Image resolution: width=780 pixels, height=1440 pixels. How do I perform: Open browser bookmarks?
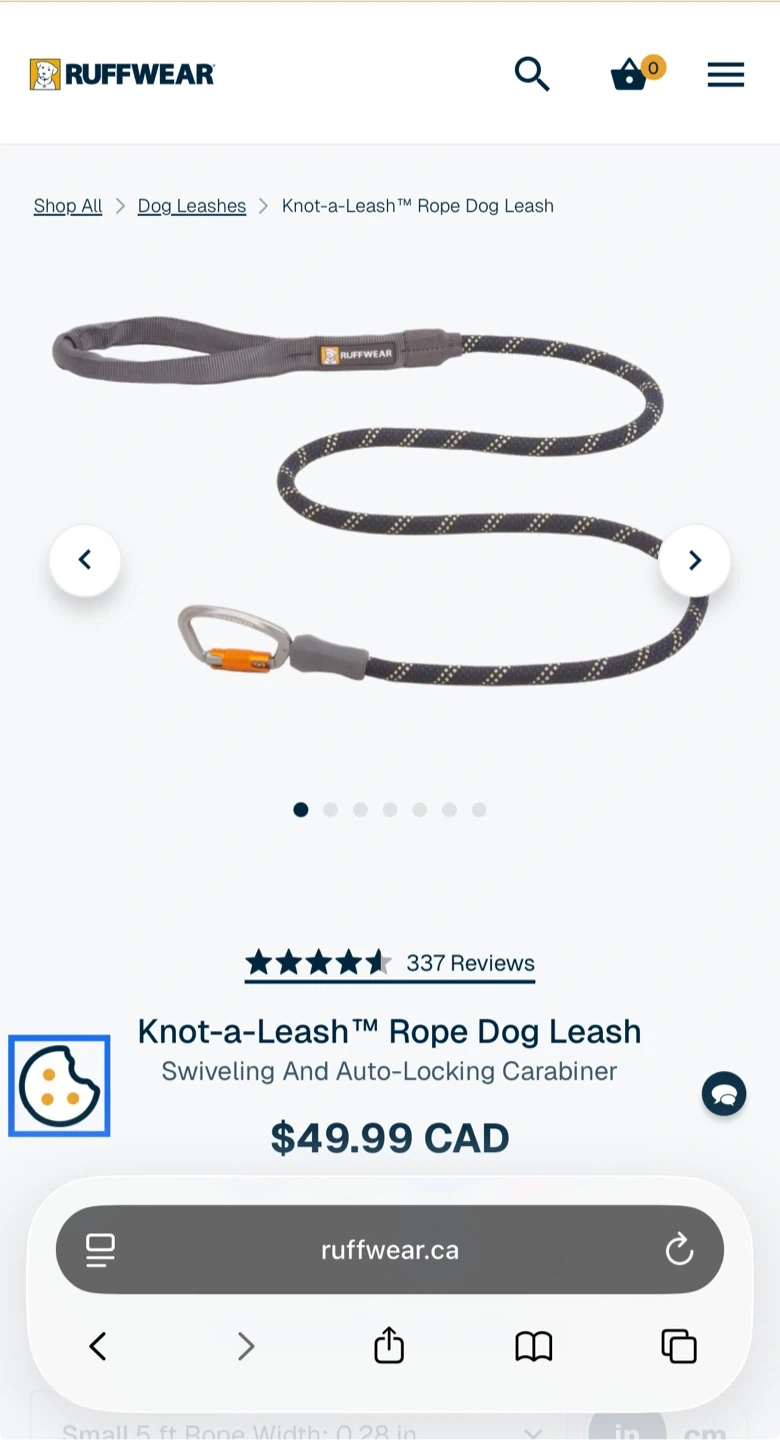coord(534,1347)
